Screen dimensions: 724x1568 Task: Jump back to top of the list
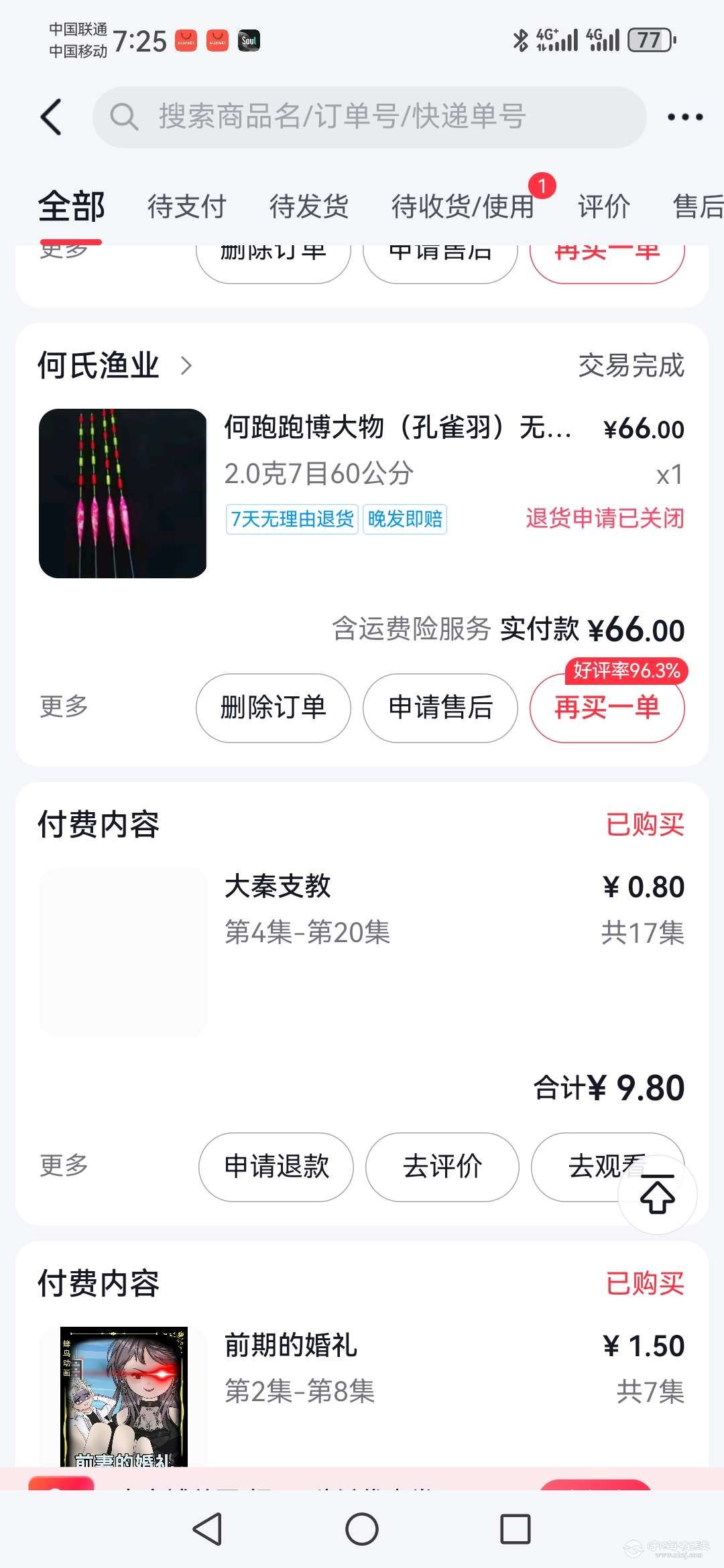[x=657, y=1195]
